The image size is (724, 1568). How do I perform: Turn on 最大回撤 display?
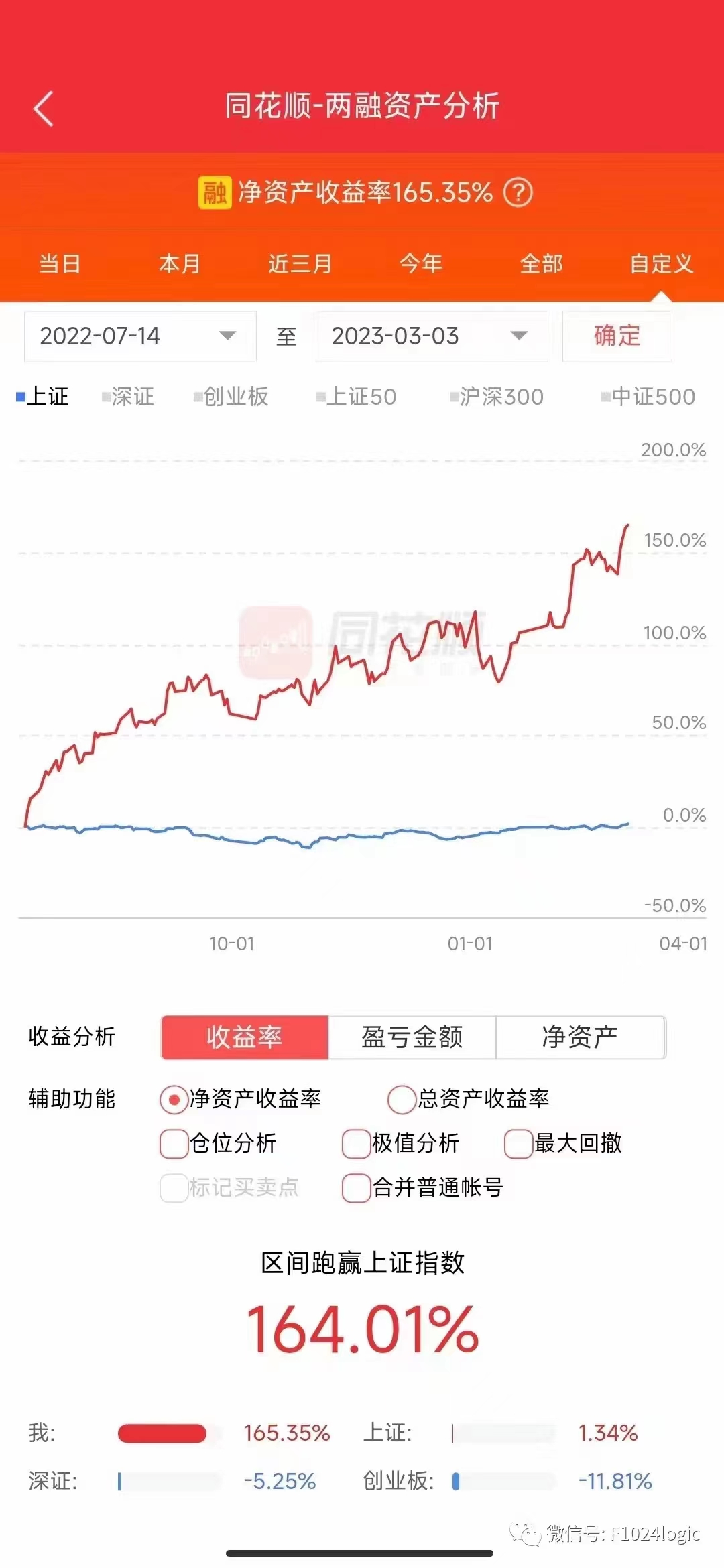(518, 1144)
